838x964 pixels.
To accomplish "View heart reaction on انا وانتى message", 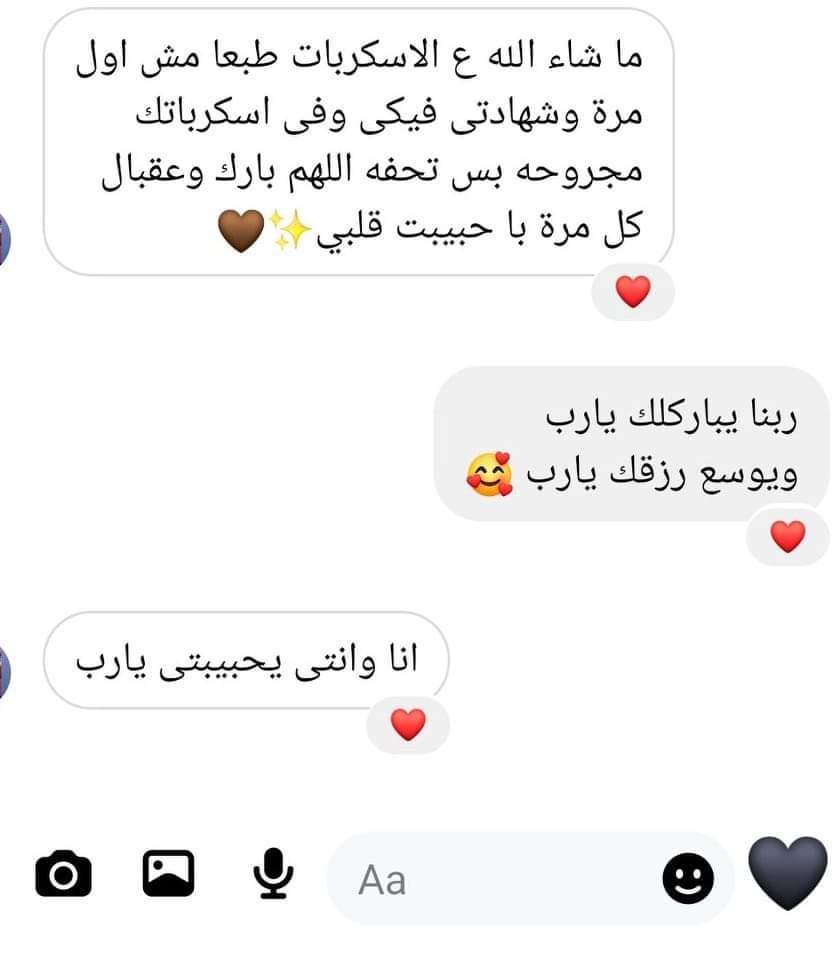I will pyautogui.click(x=408, y=724).
